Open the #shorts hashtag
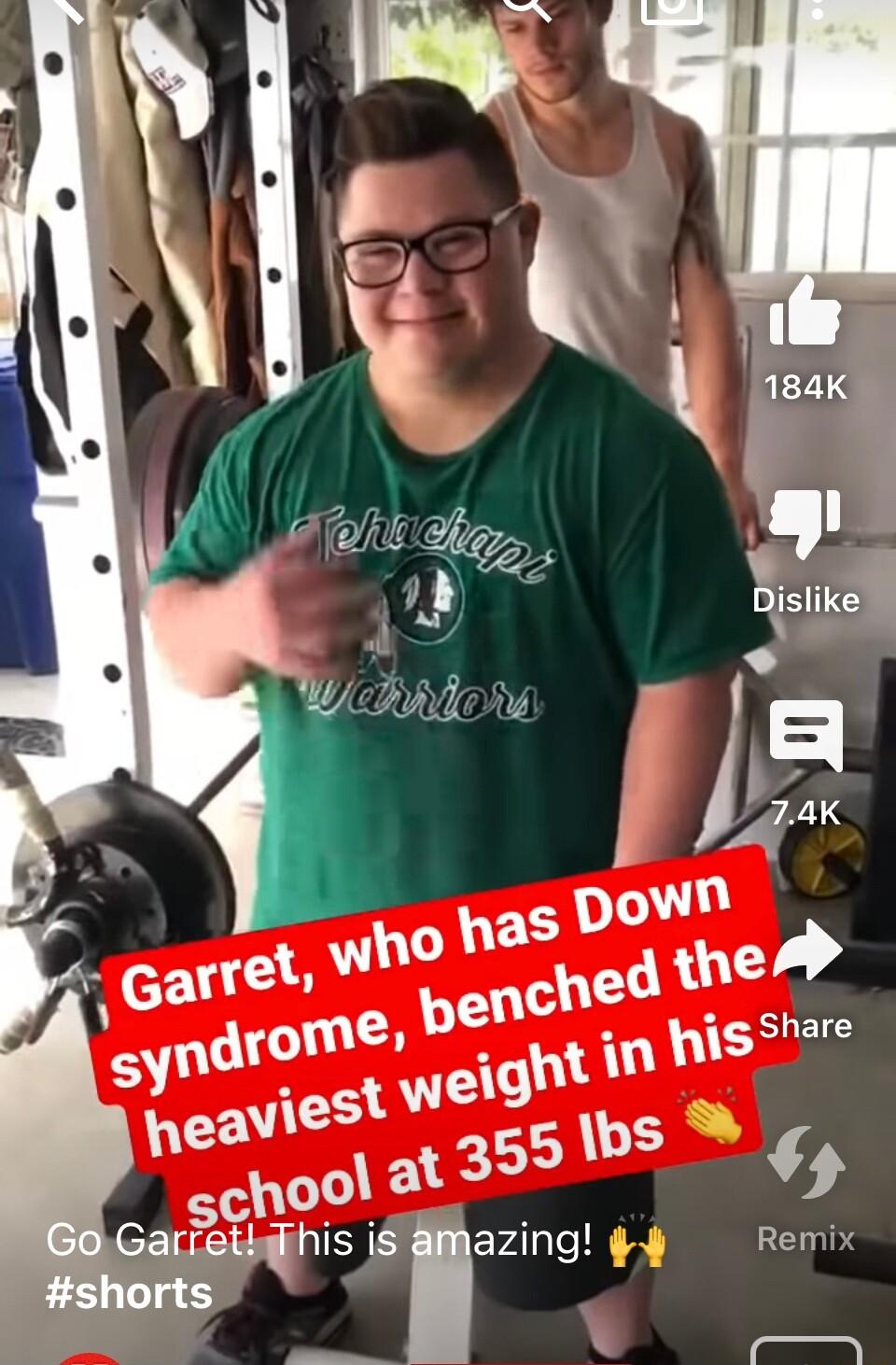Image resolution: width=896 pixels, height=1365 pixels. (129, 1294)
